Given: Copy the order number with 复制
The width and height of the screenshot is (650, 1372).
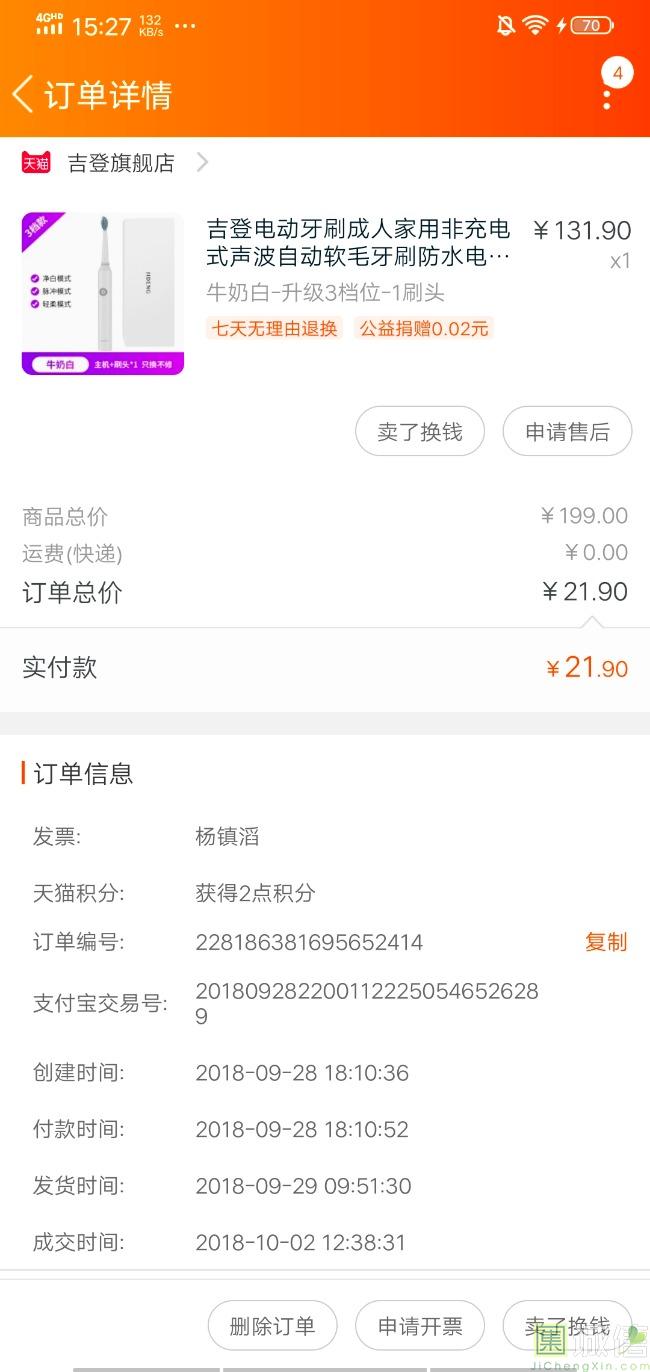Looking at the screenshot, I should click(x=606, y=942).
